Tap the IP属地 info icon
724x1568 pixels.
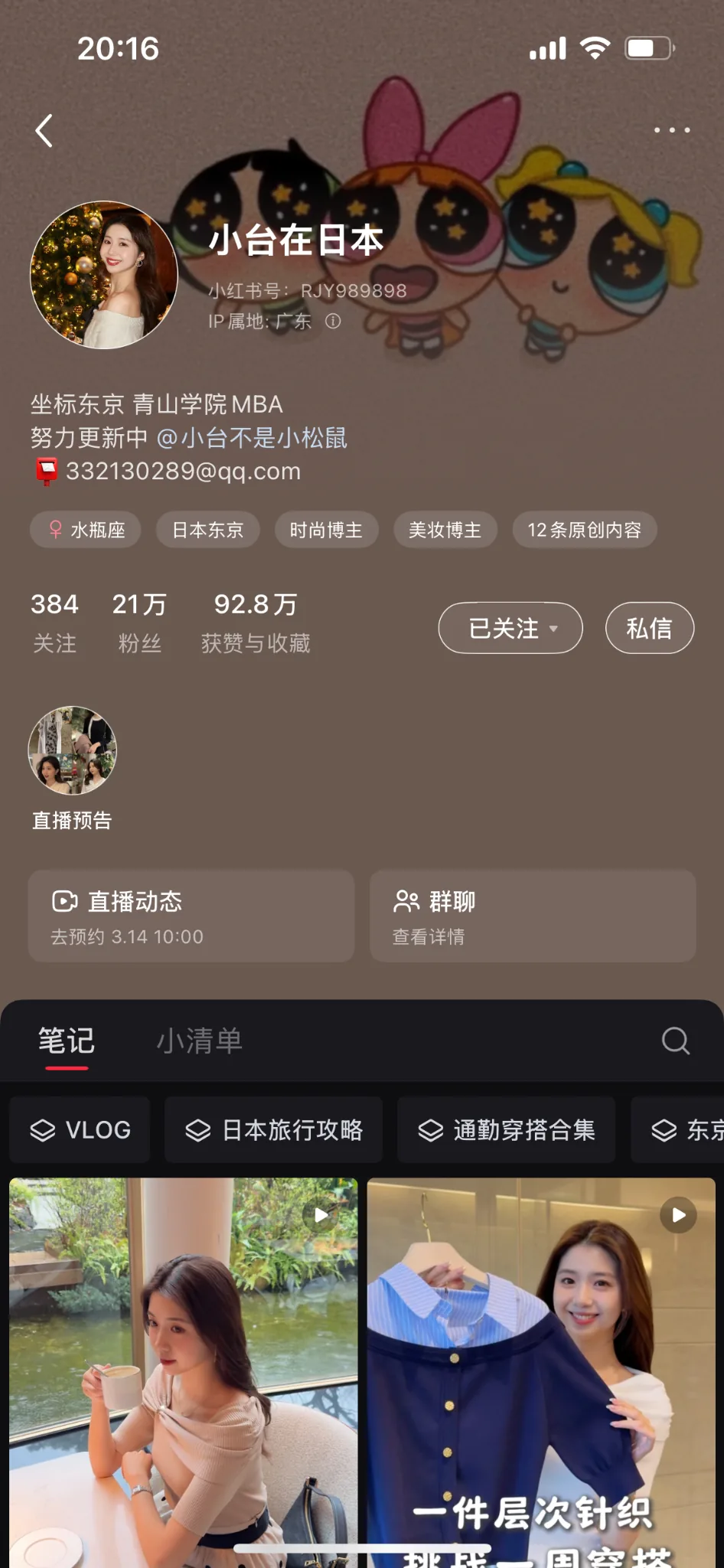[x=333, y=322]
